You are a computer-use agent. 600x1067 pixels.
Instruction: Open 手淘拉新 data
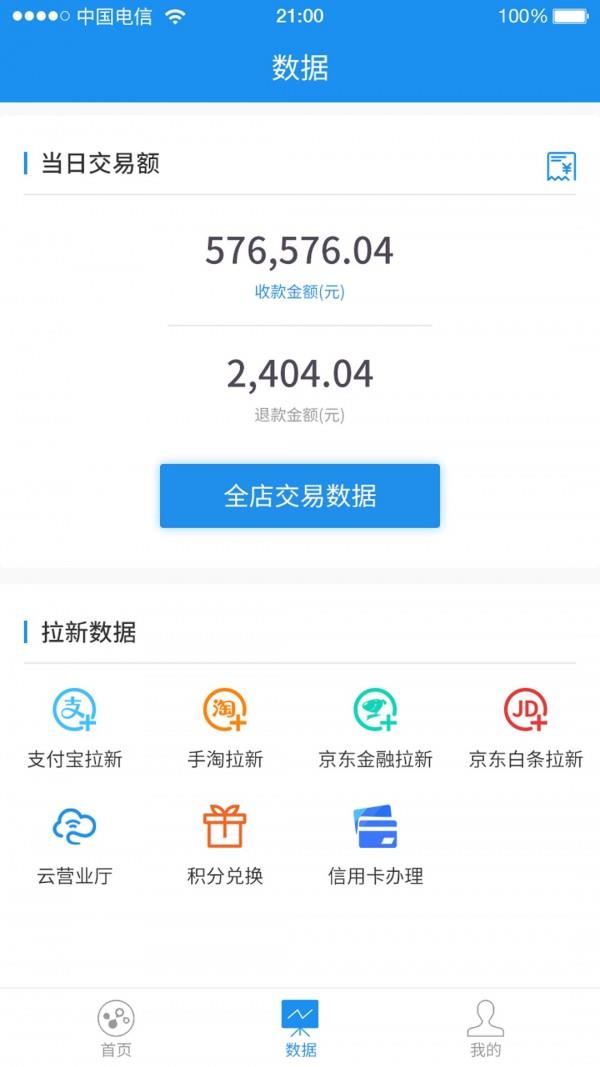pyautogui.click(x=225, y=729)
